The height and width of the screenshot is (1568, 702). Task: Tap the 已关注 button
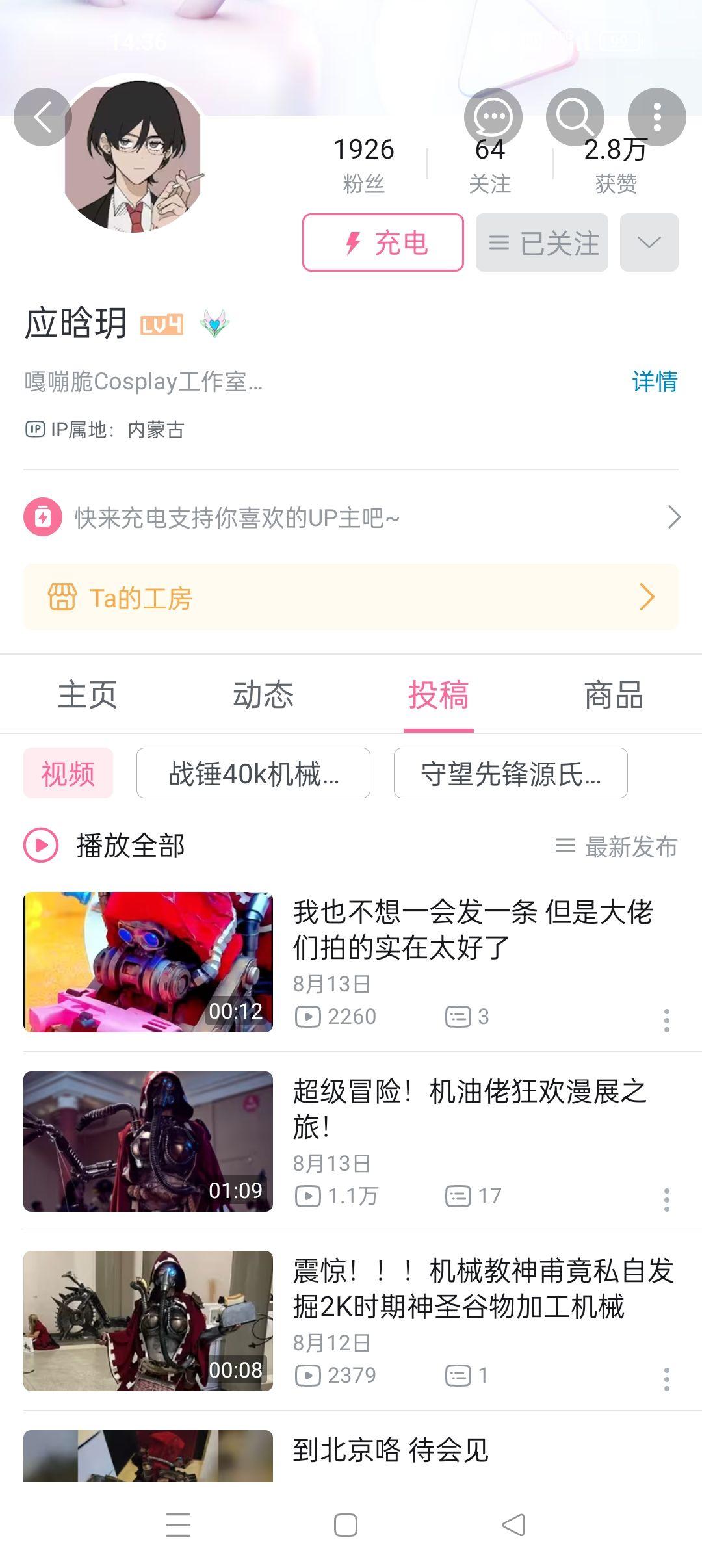coord(541,242)
